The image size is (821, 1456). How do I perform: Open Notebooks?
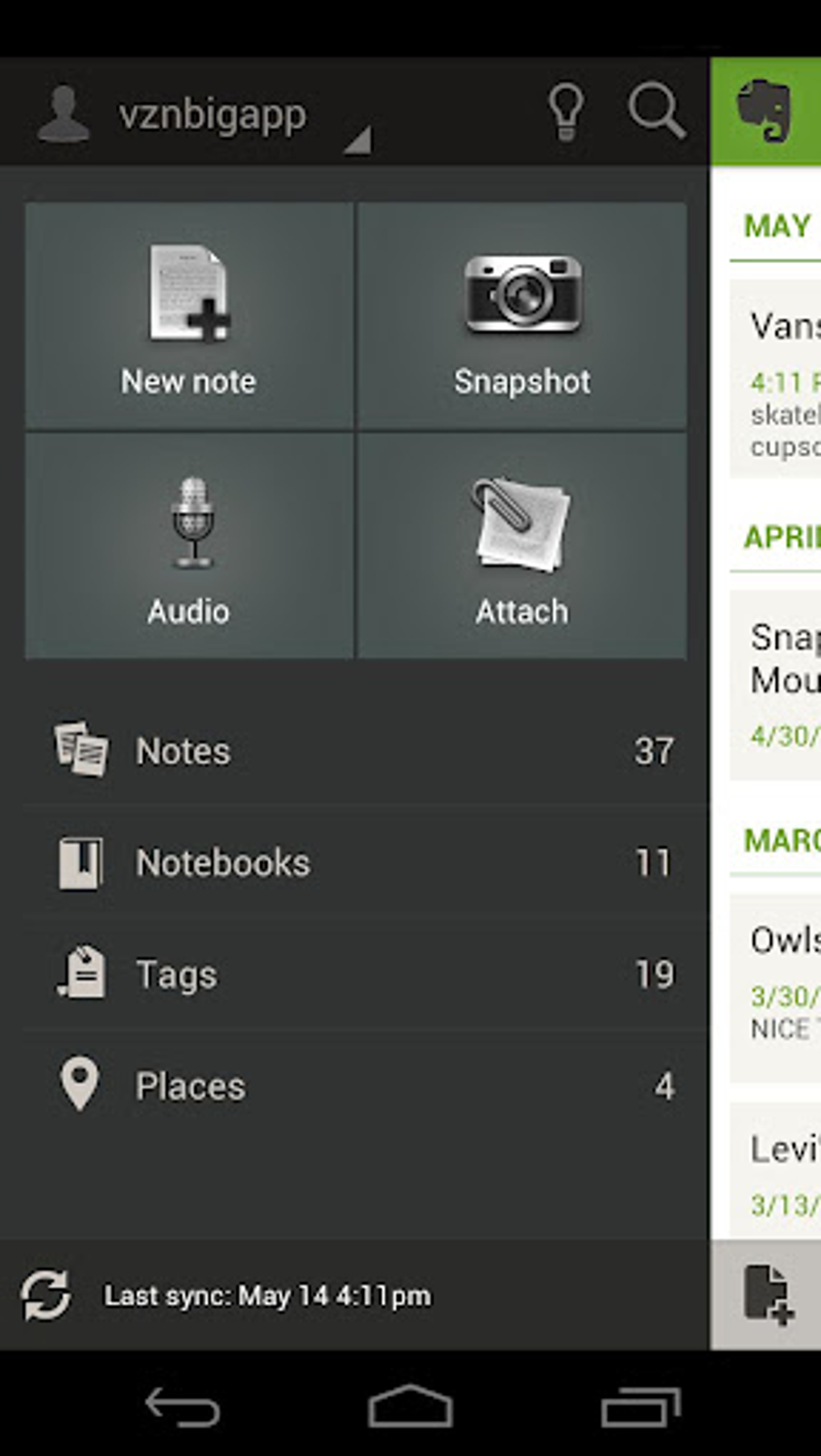point(365,862)
